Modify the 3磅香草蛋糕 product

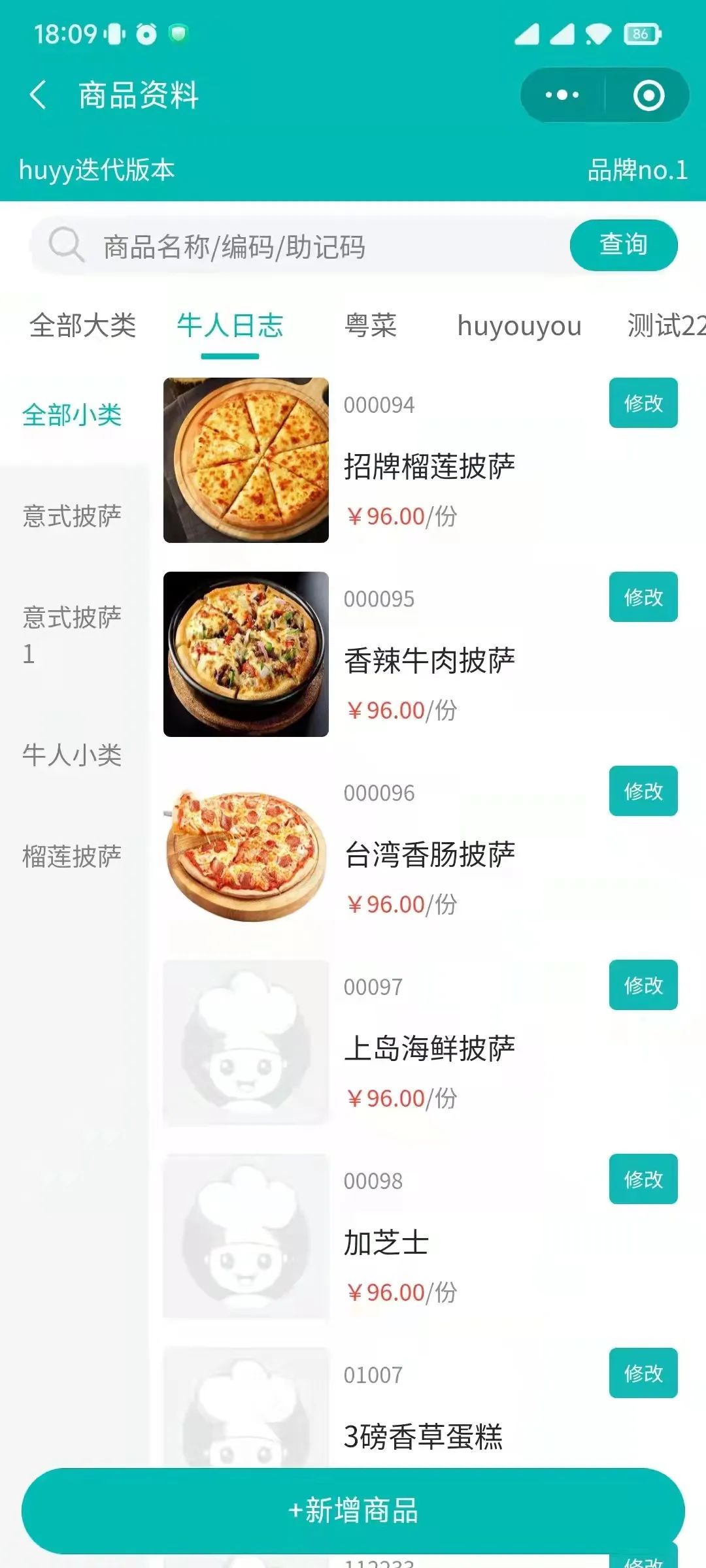[643, 1373]
